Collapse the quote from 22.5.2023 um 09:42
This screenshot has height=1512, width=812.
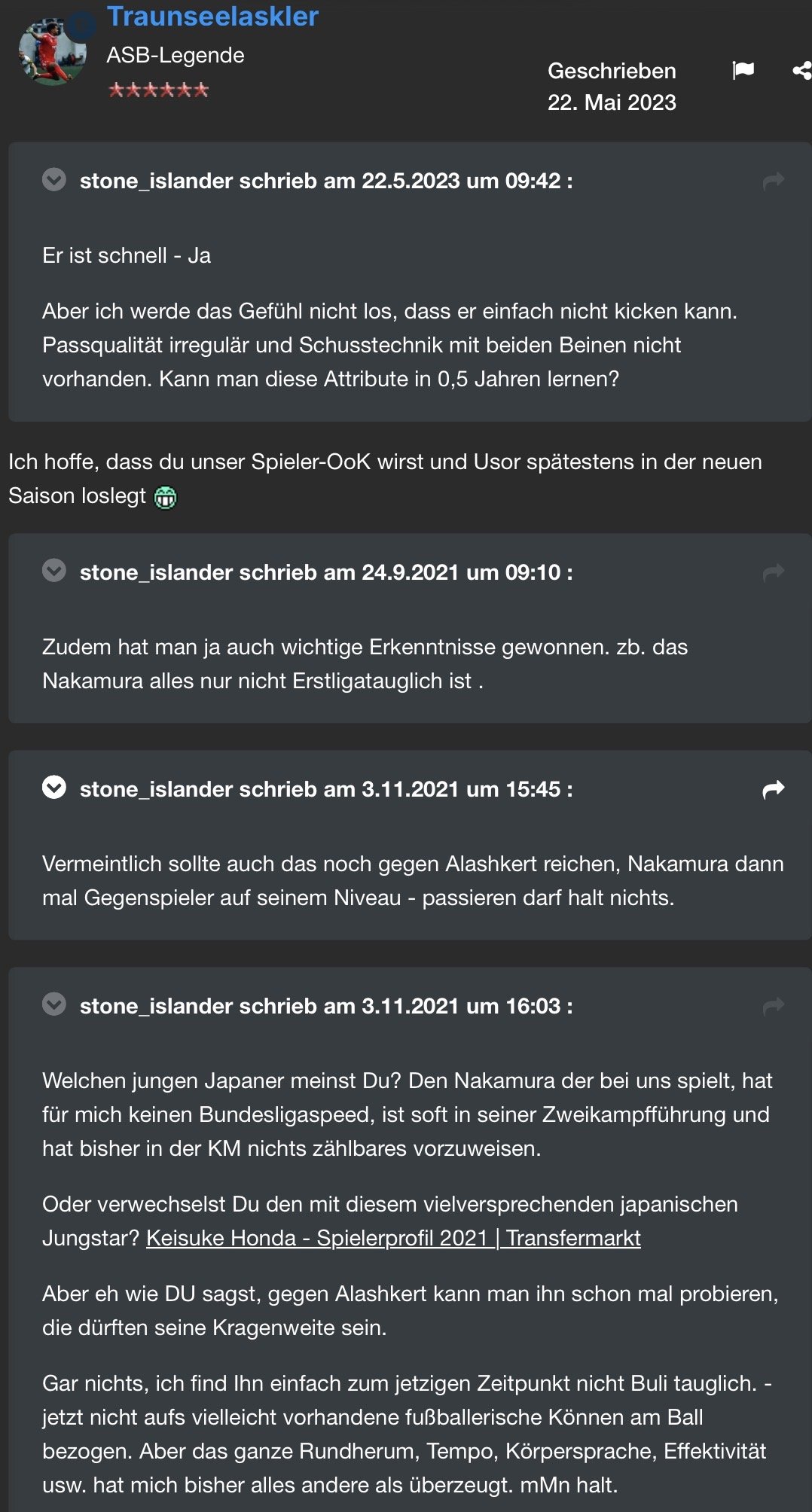point(54,180)
